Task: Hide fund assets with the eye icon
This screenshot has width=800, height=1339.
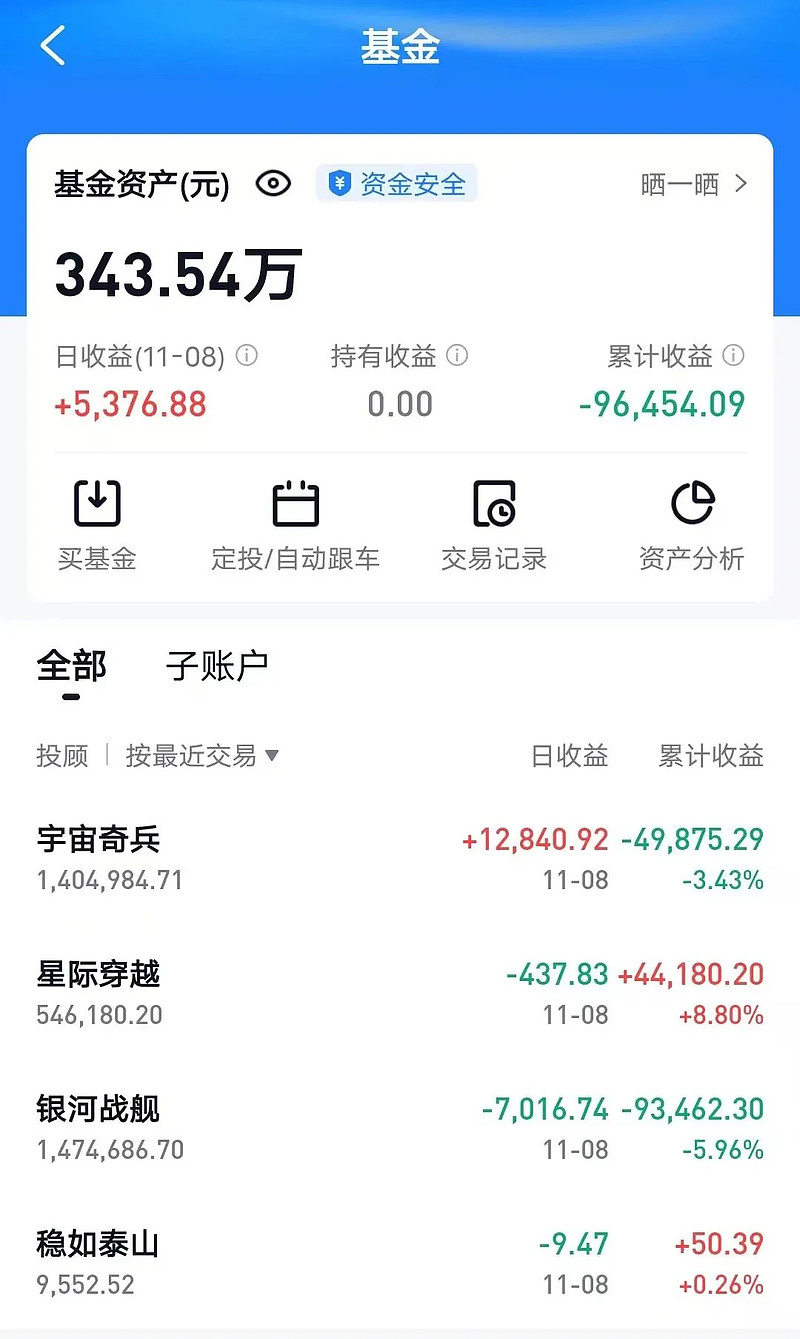Action: pos(273,183)
